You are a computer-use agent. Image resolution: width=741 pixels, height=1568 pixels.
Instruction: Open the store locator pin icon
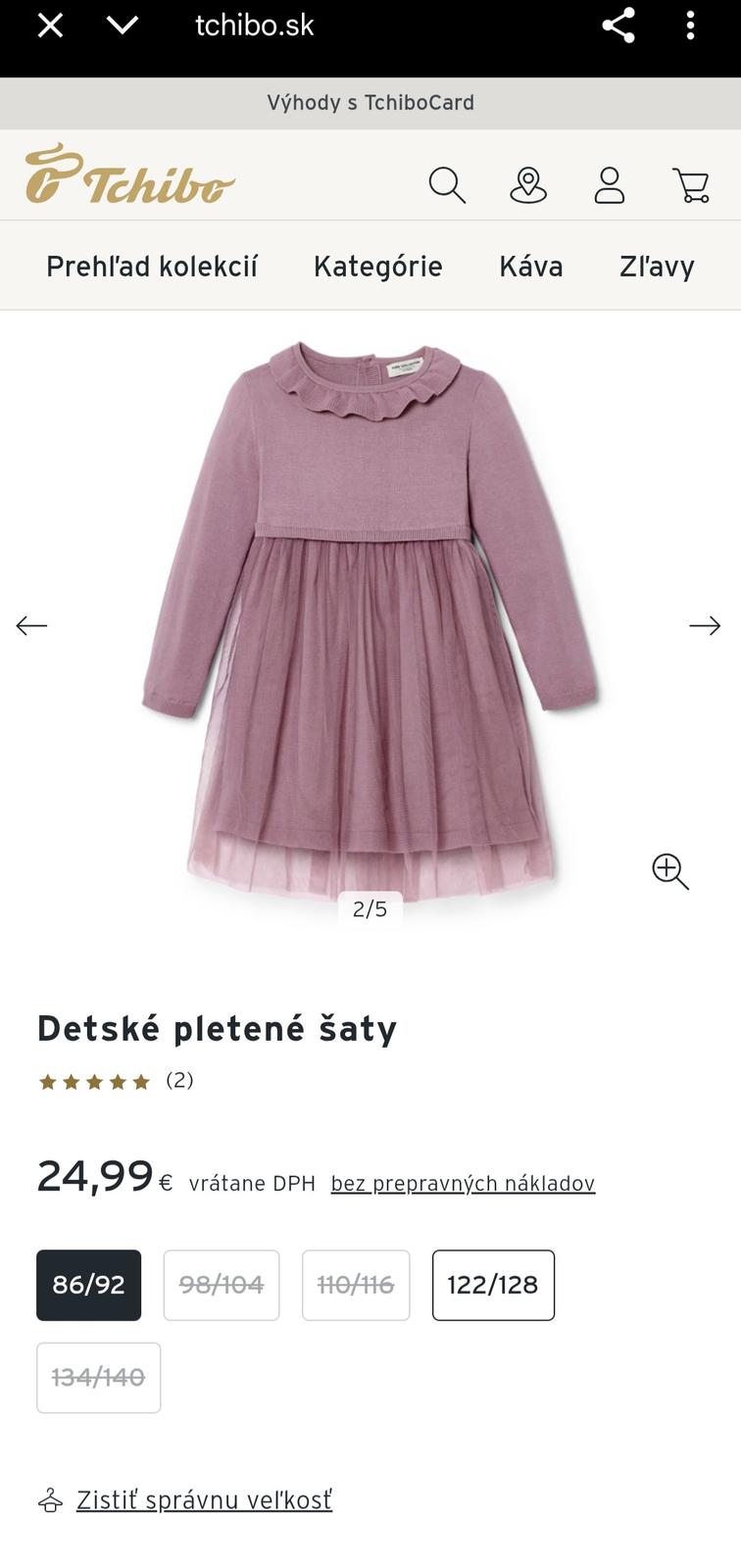click(528, 184)
